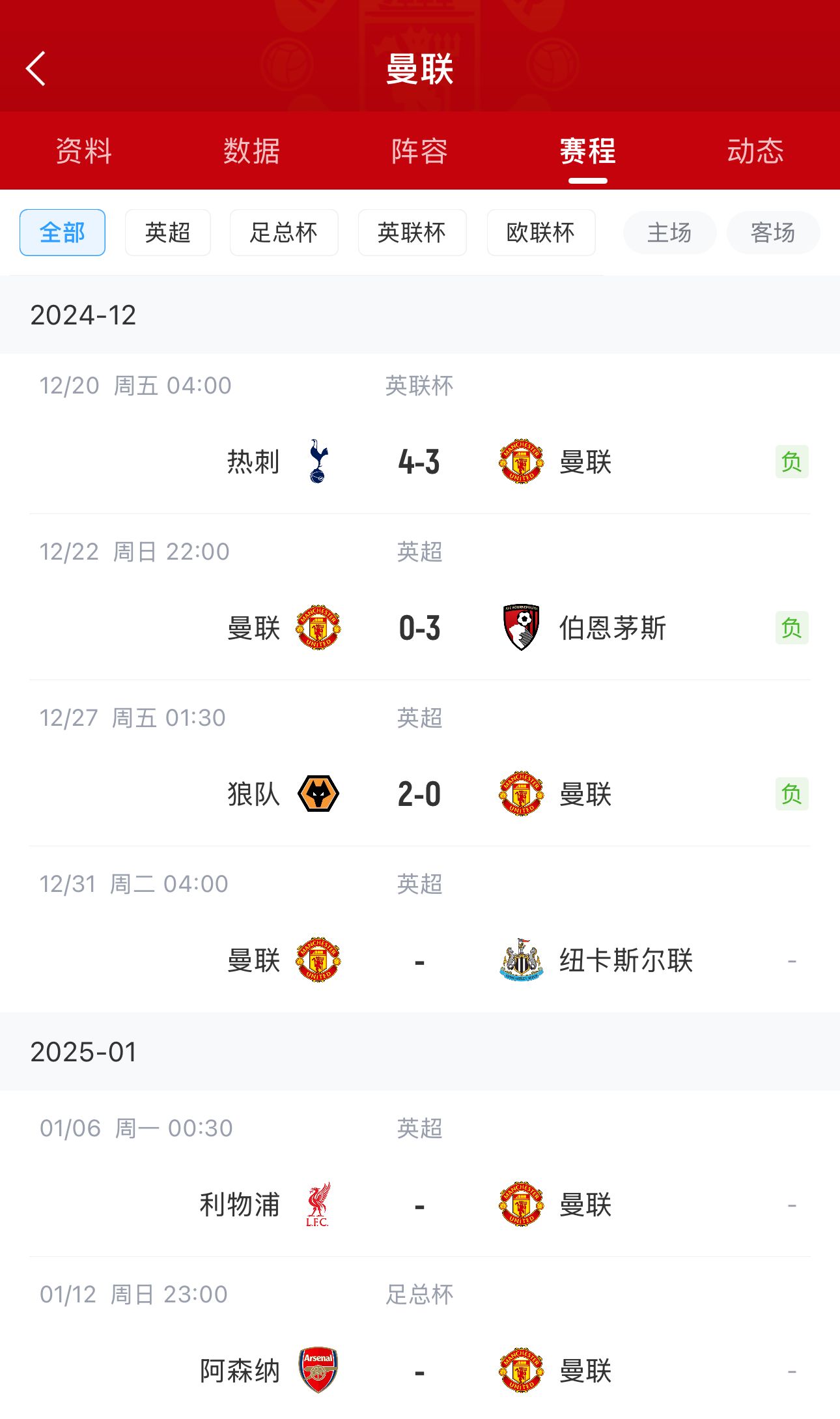The width and height of the screenshot is (840, 1419).
Task: Open the 利物浦 vs 曼联 fixture
Action: click(419, 1205)
